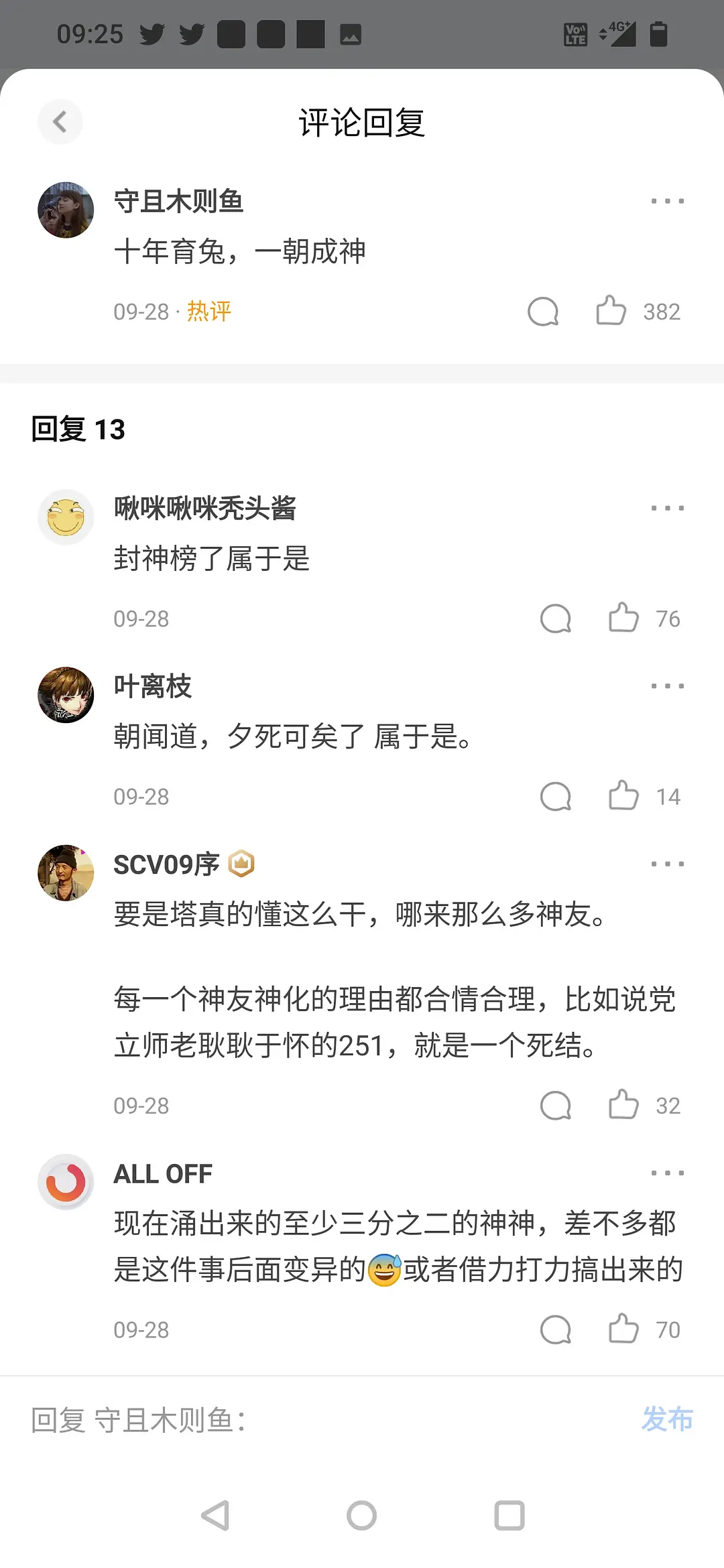Focus the 回复 守且木则鱼 input field
Screen dimensions: 724x1568
tap(322, 1420)
